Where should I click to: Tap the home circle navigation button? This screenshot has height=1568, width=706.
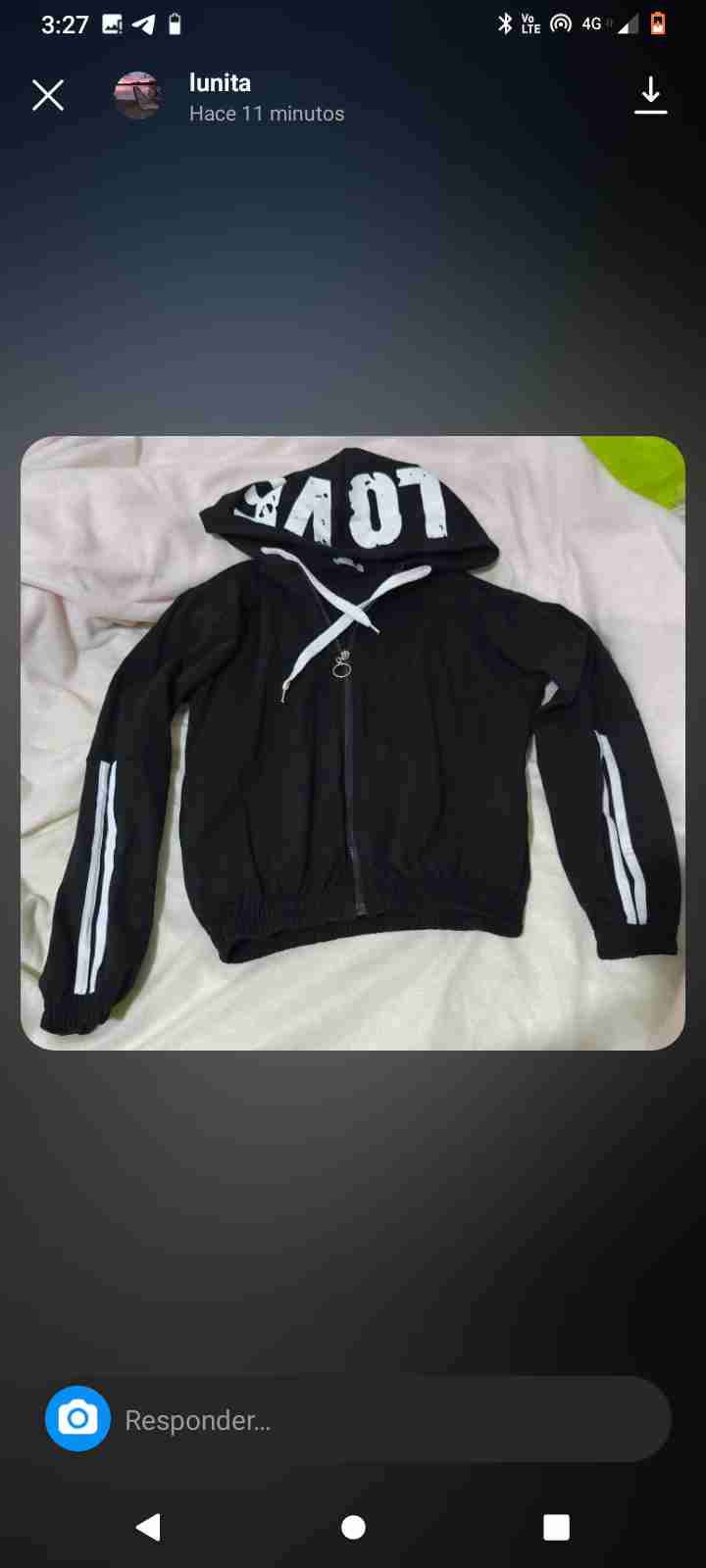coord(353,1526)
